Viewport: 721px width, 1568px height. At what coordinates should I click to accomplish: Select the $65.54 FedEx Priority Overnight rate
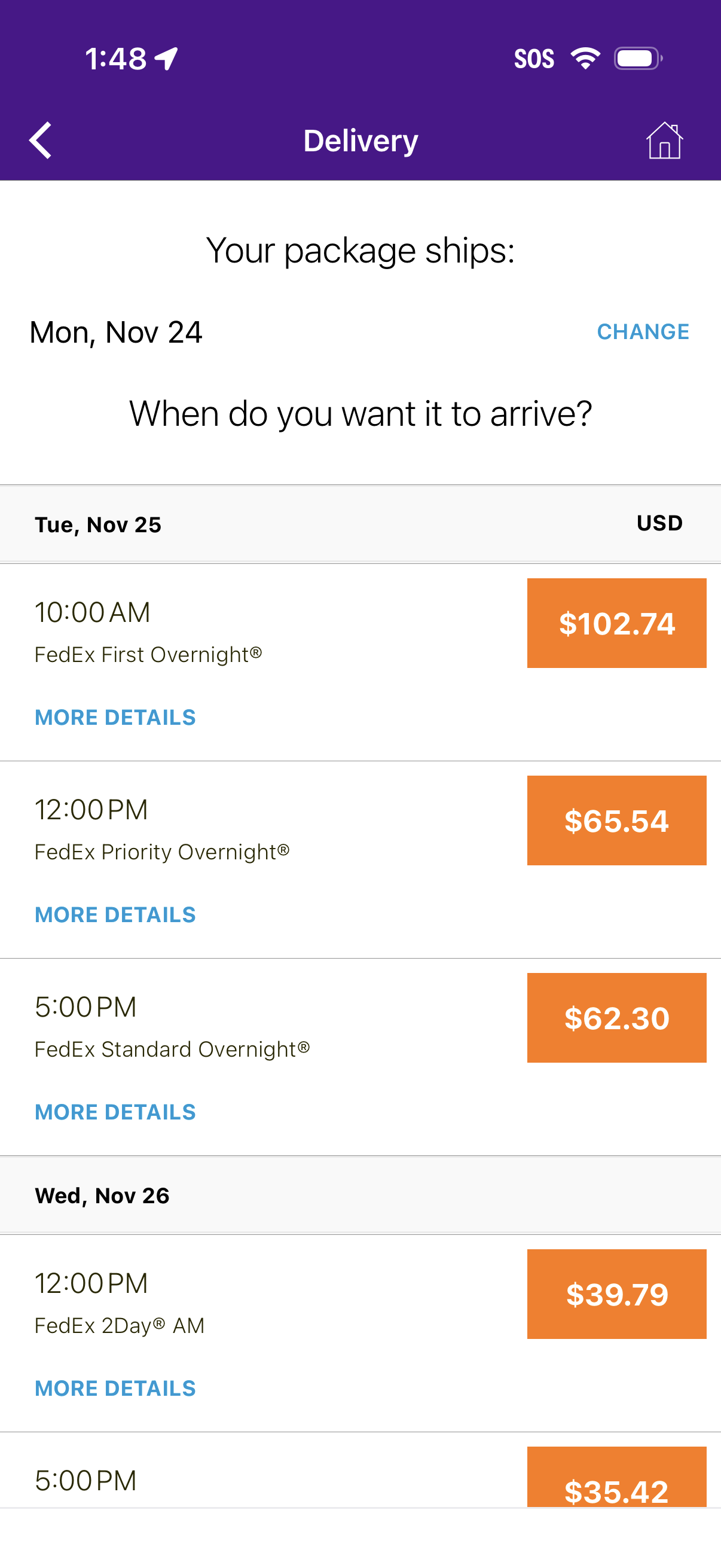coord(616,820)
